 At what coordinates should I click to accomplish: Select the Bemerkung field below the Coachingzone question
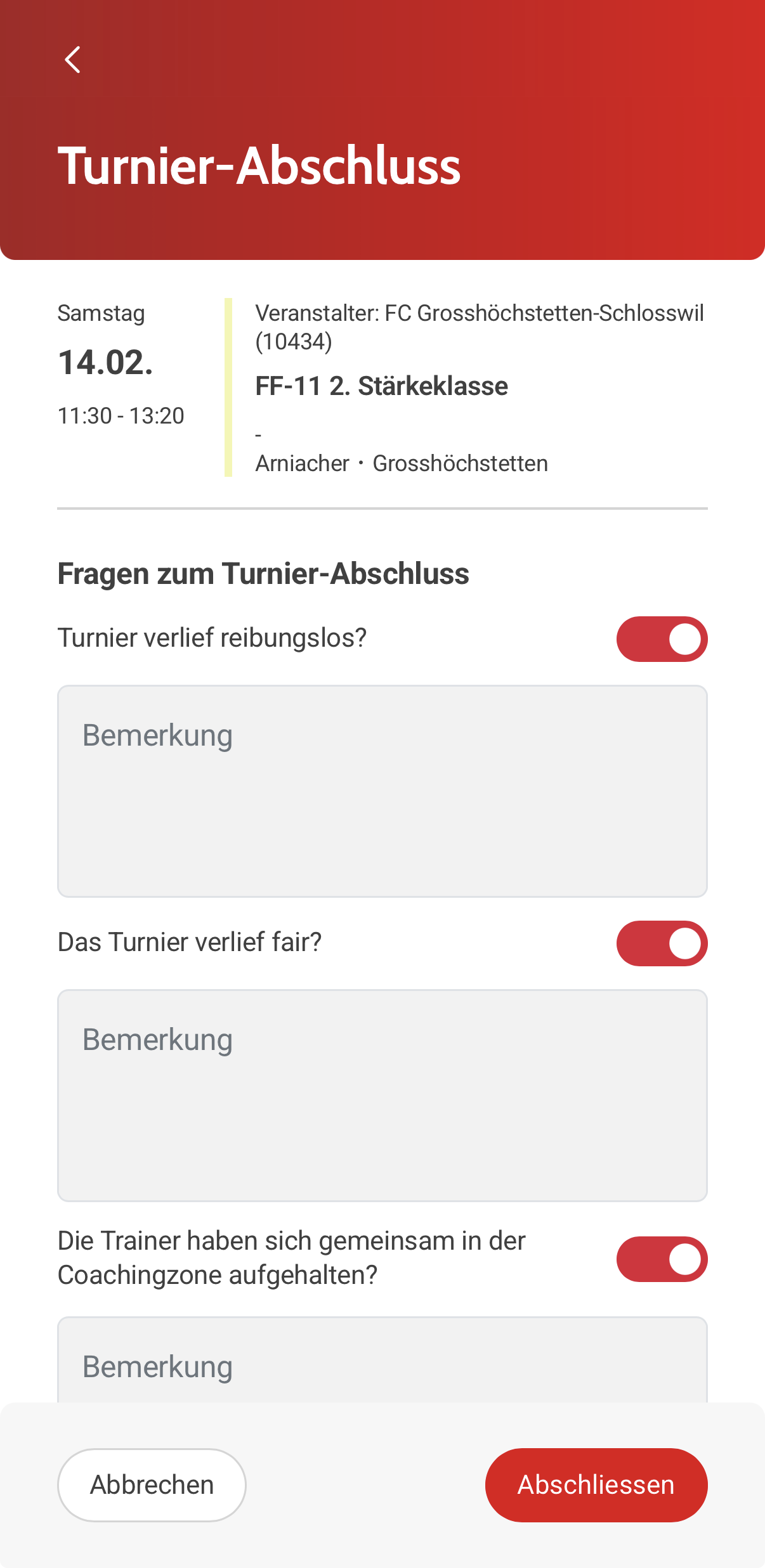pyautogui.click(x=382, y=1363)
